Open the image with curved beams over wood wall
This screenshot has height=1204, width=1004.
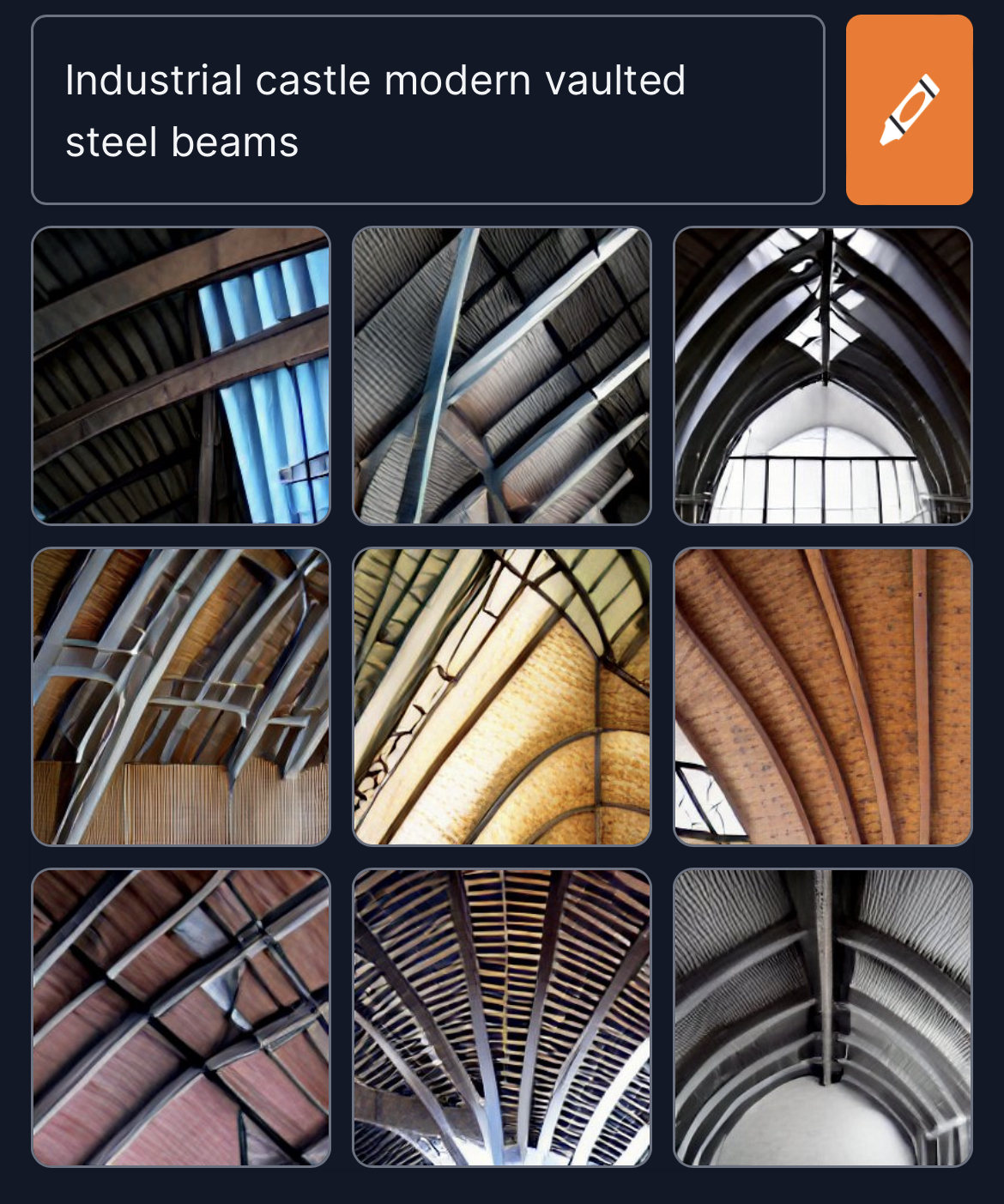pyautogui.click(x=181, y=697)
